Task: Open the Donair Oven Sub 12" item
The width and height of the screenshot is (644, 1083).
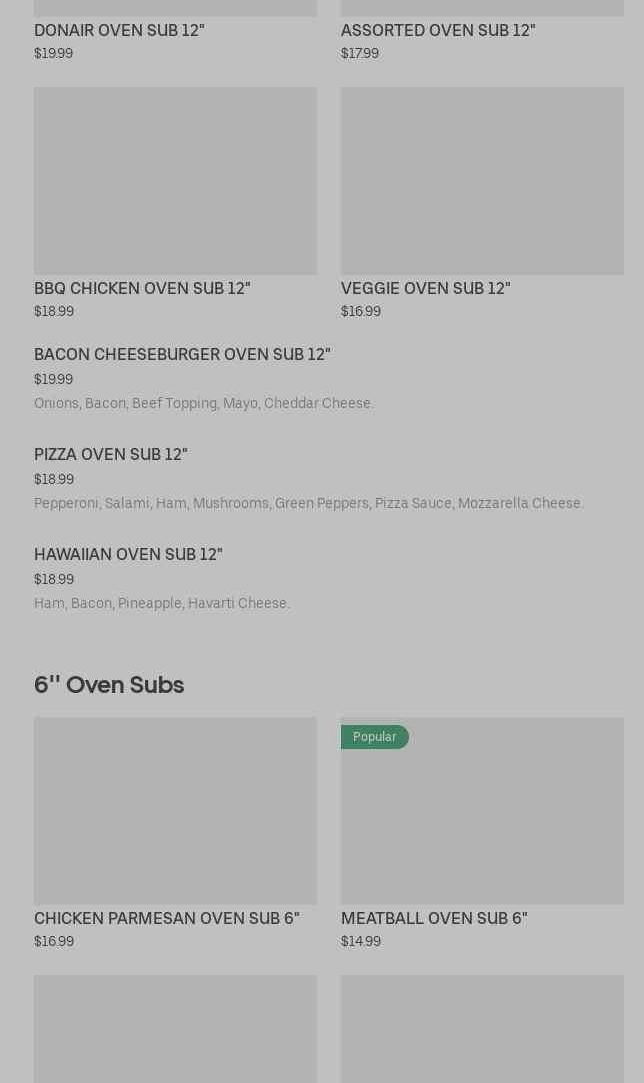Action: coord(119,30)
